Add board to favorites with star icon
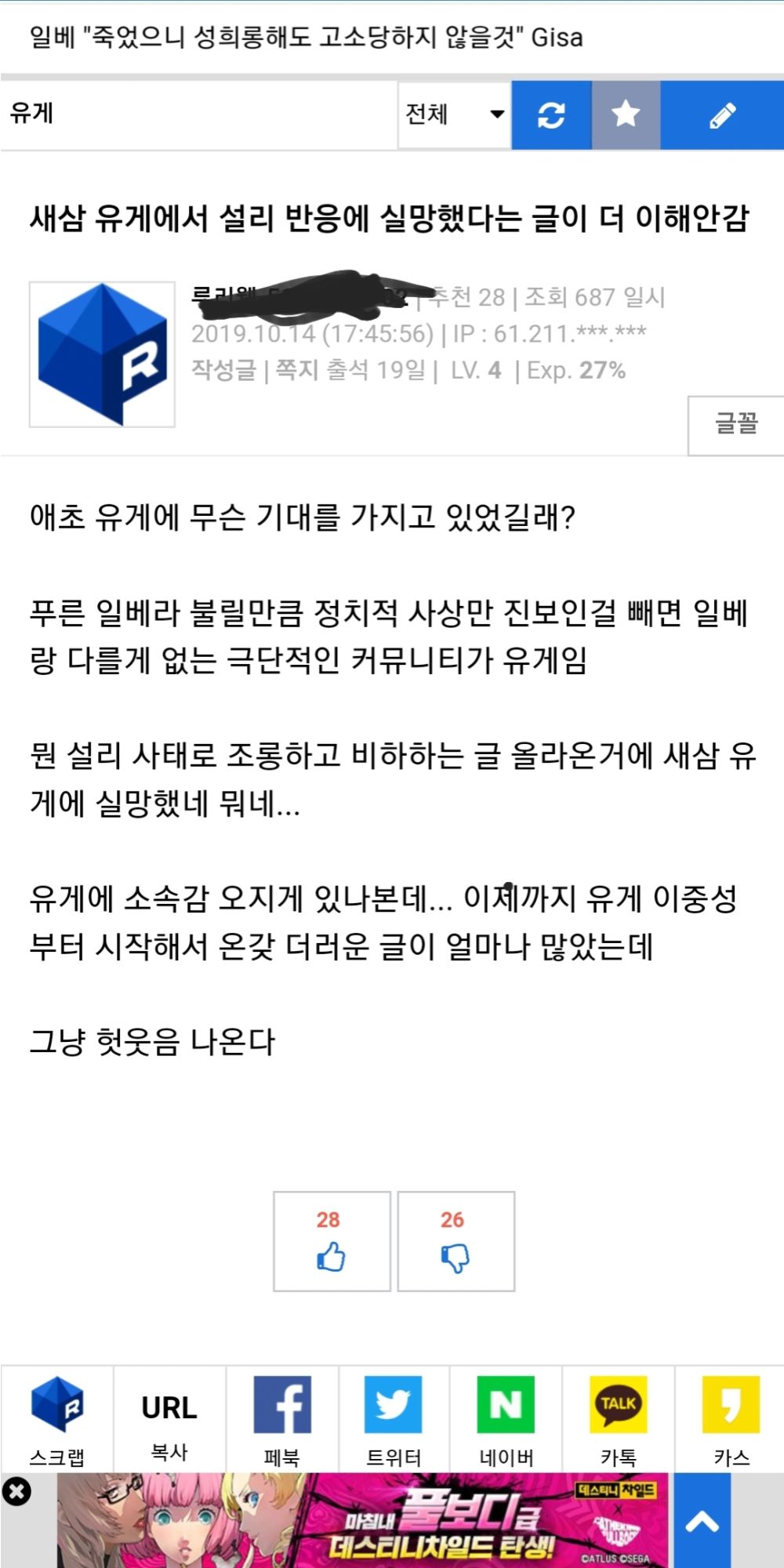 tap(626, 115)
